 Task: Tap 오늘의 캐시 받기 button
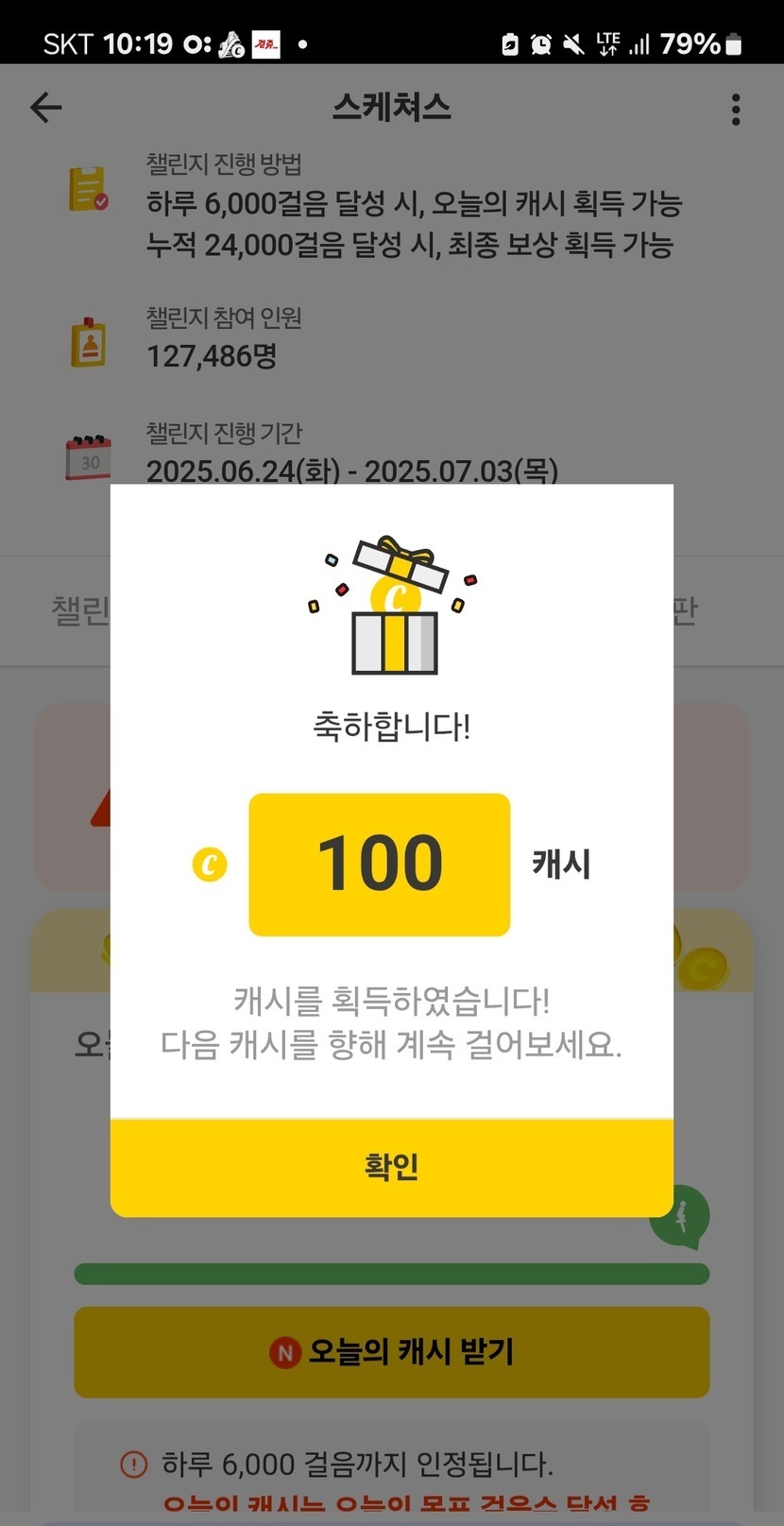[x=391, y=1351]
